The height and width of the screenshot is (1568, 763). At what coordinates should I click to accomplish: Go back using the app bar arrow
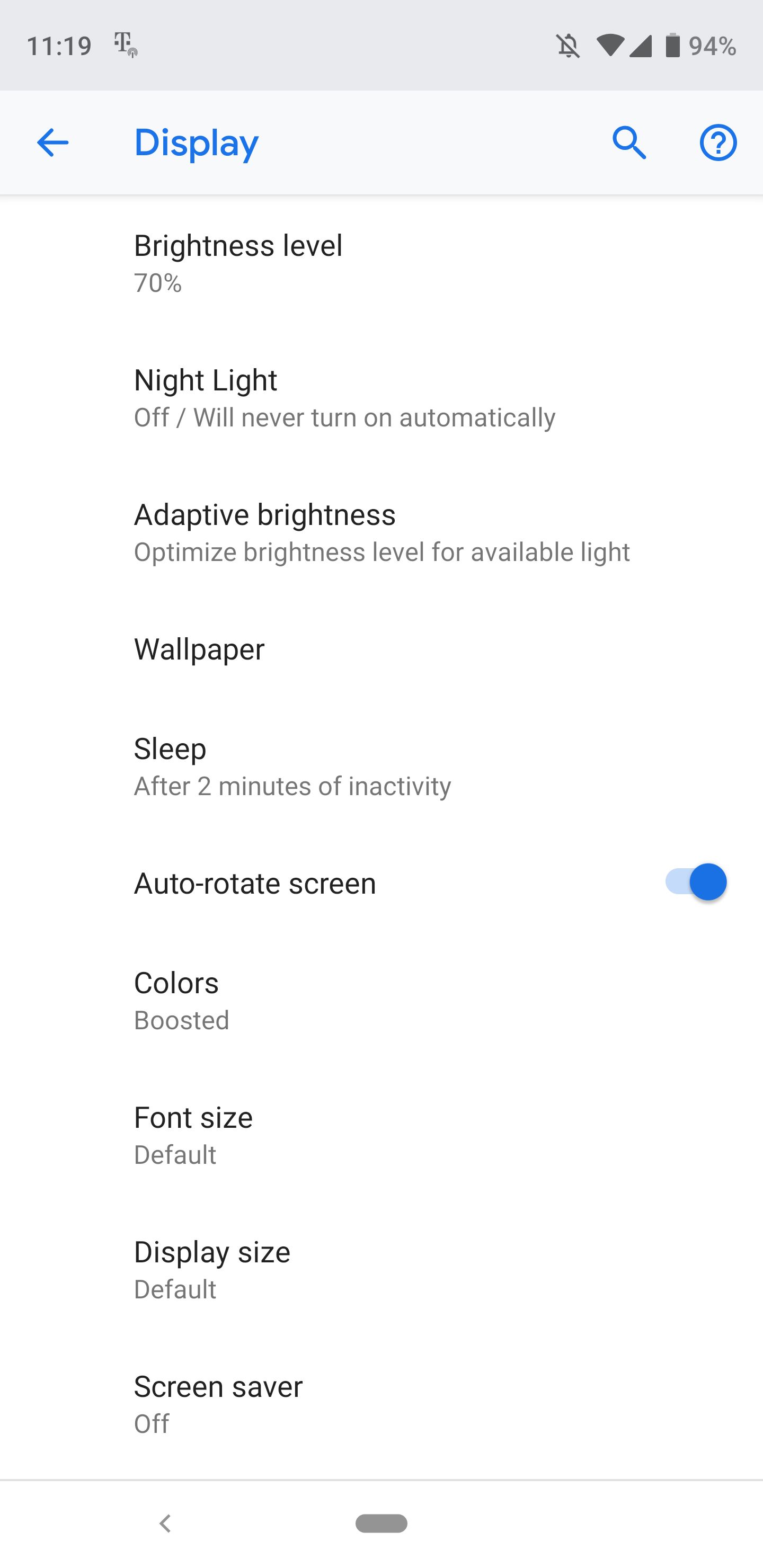[52, 143]
